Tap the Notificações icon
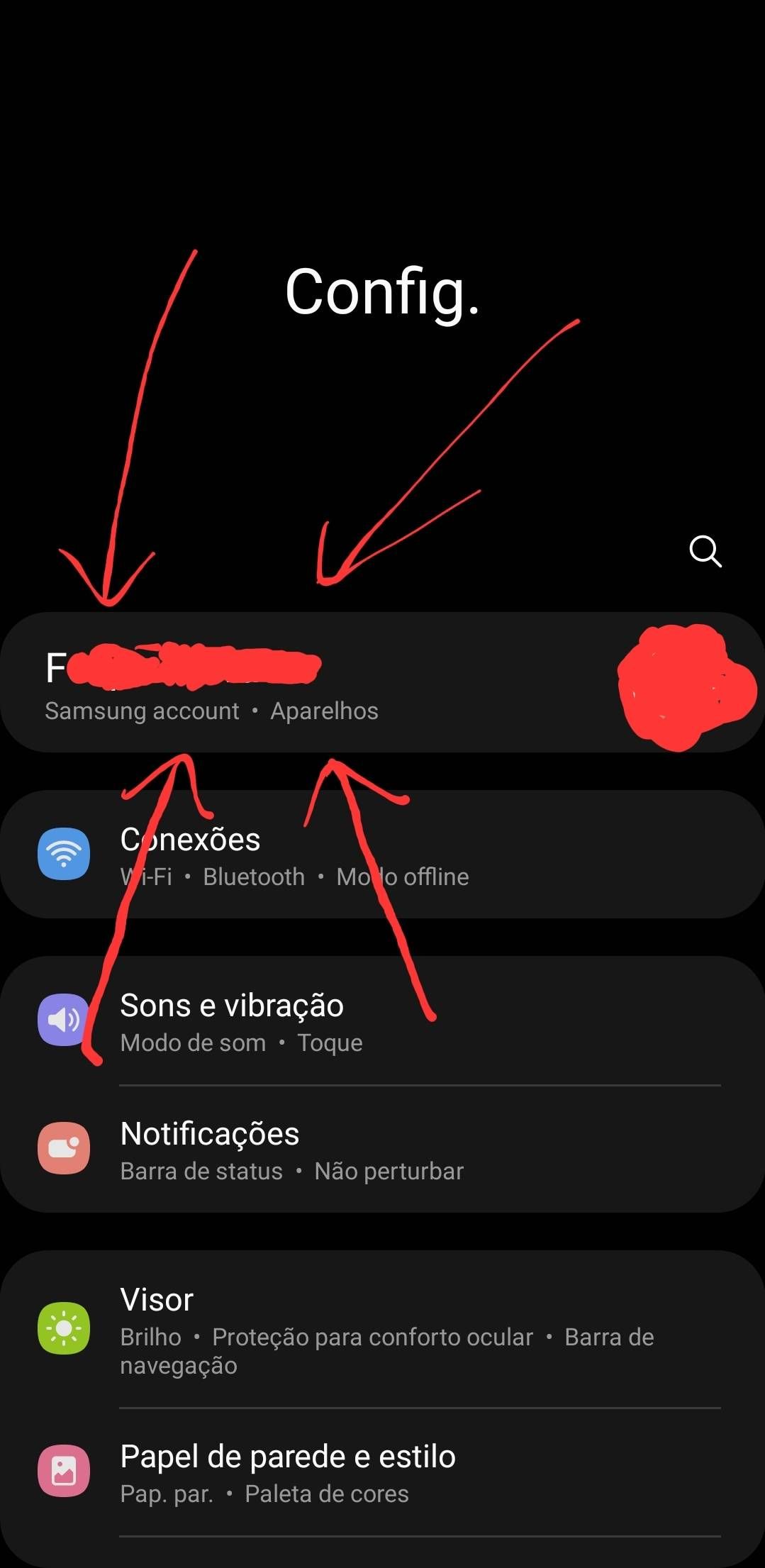The width and height of the screenshot is (765, 1568). click(64, 1147)
